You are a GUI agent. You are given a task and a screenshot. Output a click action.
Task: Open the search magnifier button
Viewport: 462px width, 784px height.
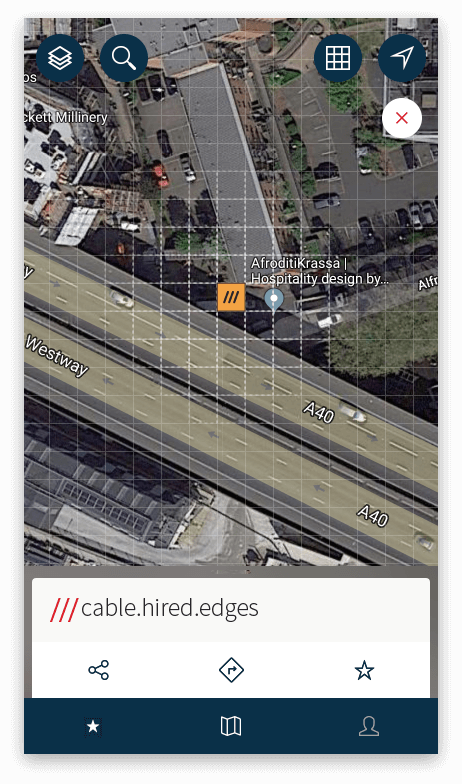pos(124,58)
